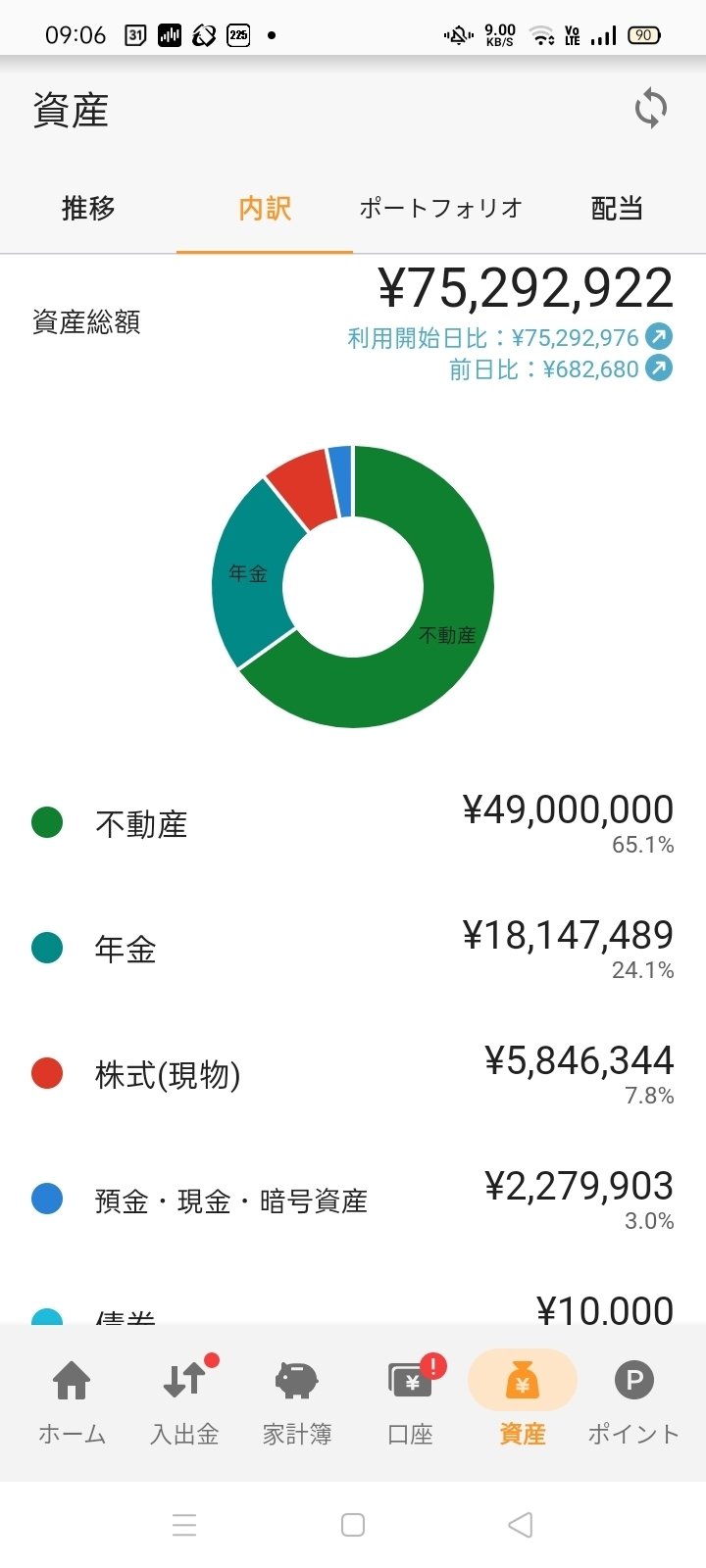This screenshot has height=1568, width=706.
Task: Open the arrow next to 利用開始日比
Action: [659, 337]
